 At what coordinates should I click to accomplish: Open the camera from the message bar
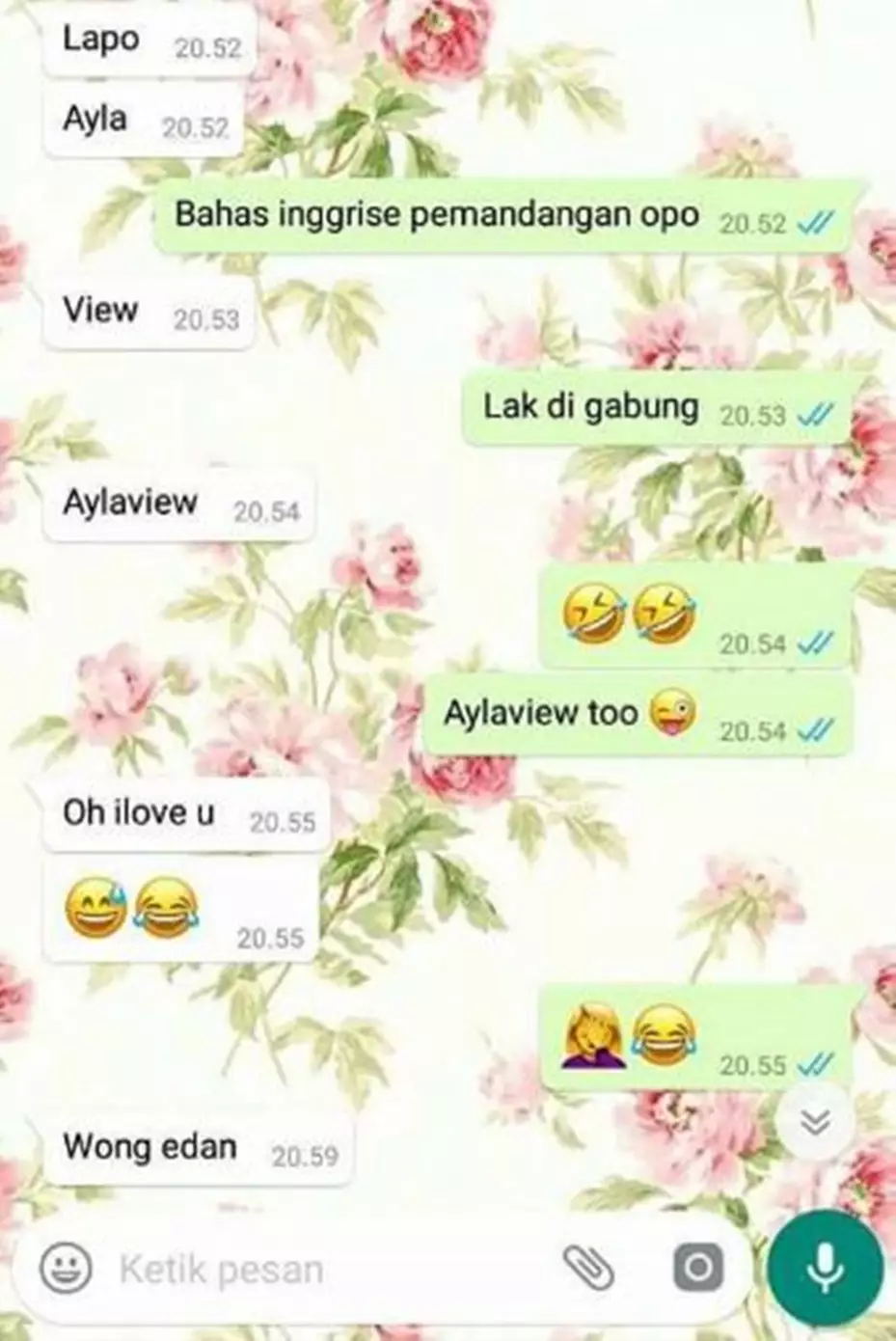(x=697, y=1268)
